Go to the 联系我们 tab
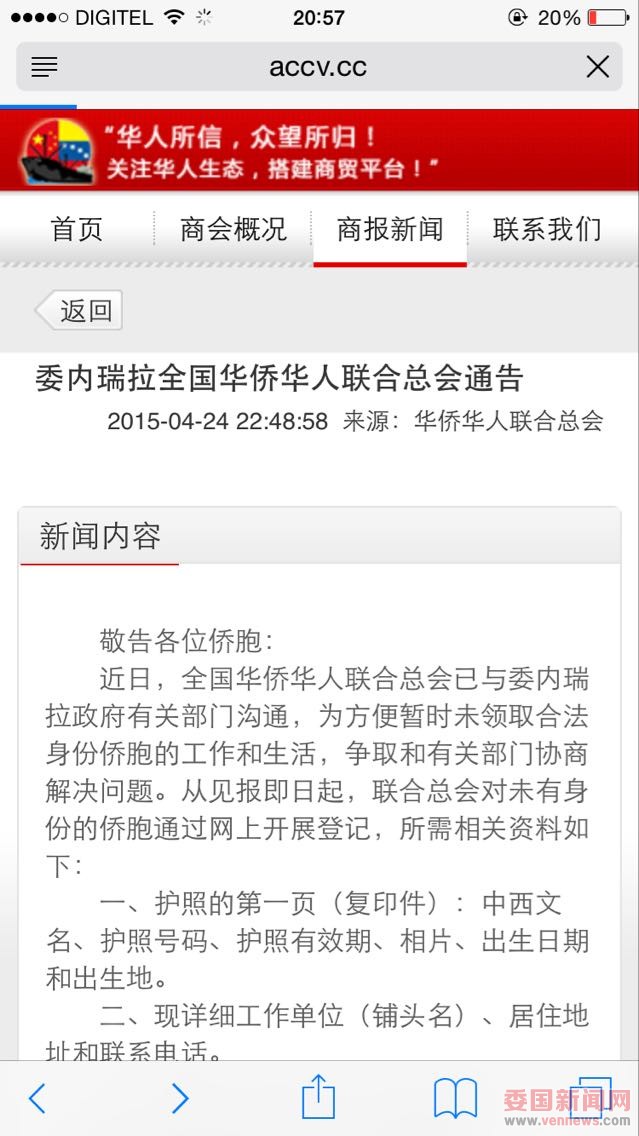This screenshot has height=1136, width=639. tap(547, 230)
